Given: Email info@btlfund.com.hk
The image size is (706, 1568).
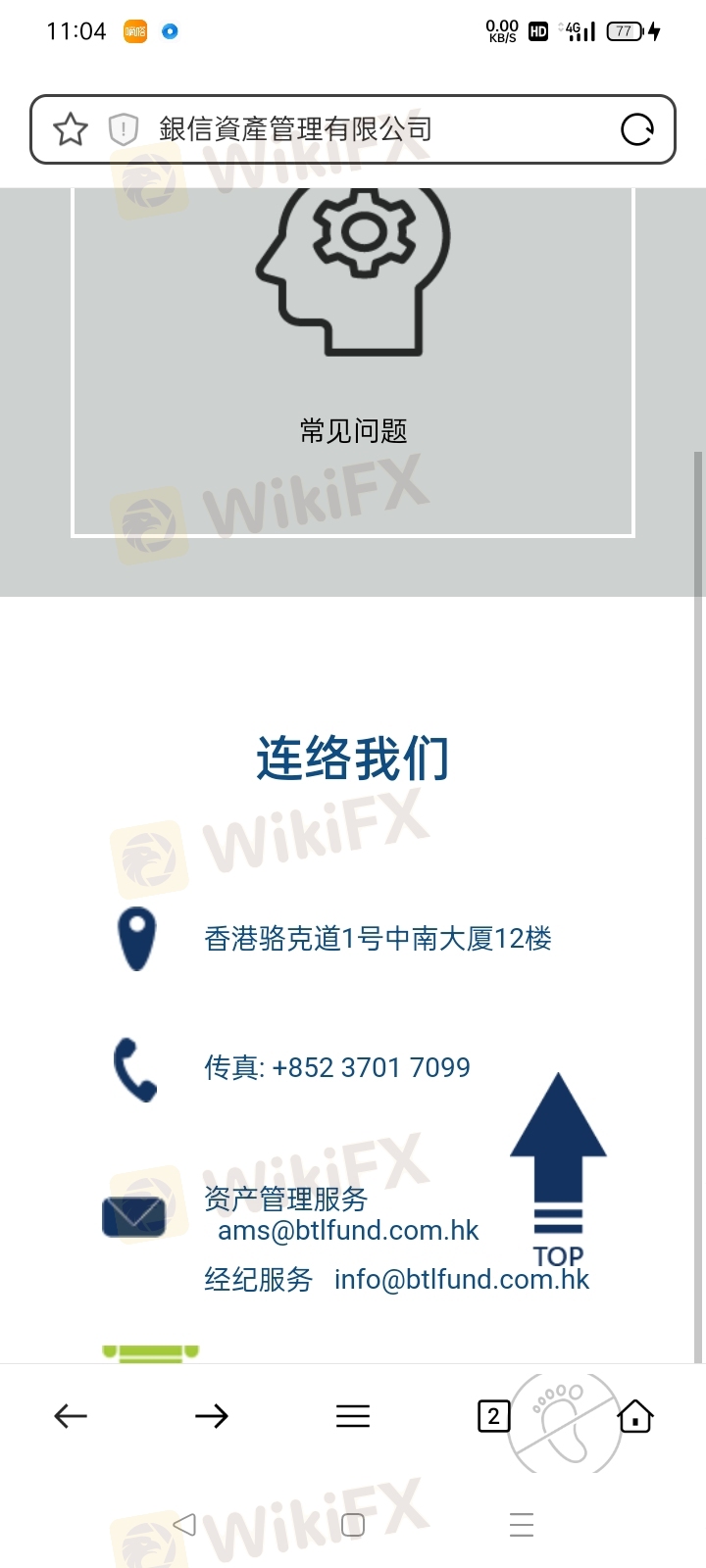Looking at the screenshot, I should [x=462, y=1280].
